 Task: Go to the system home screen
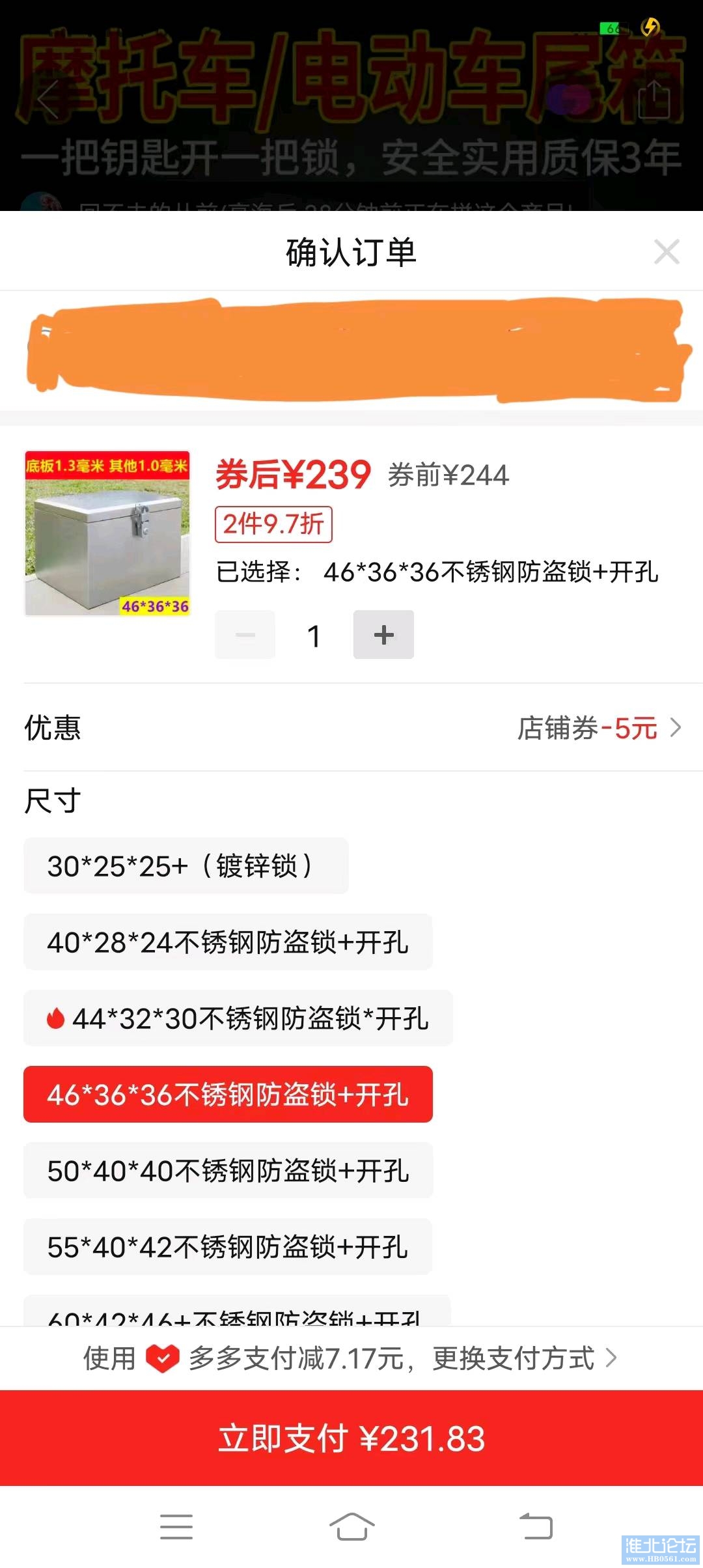pos(351,1526)
